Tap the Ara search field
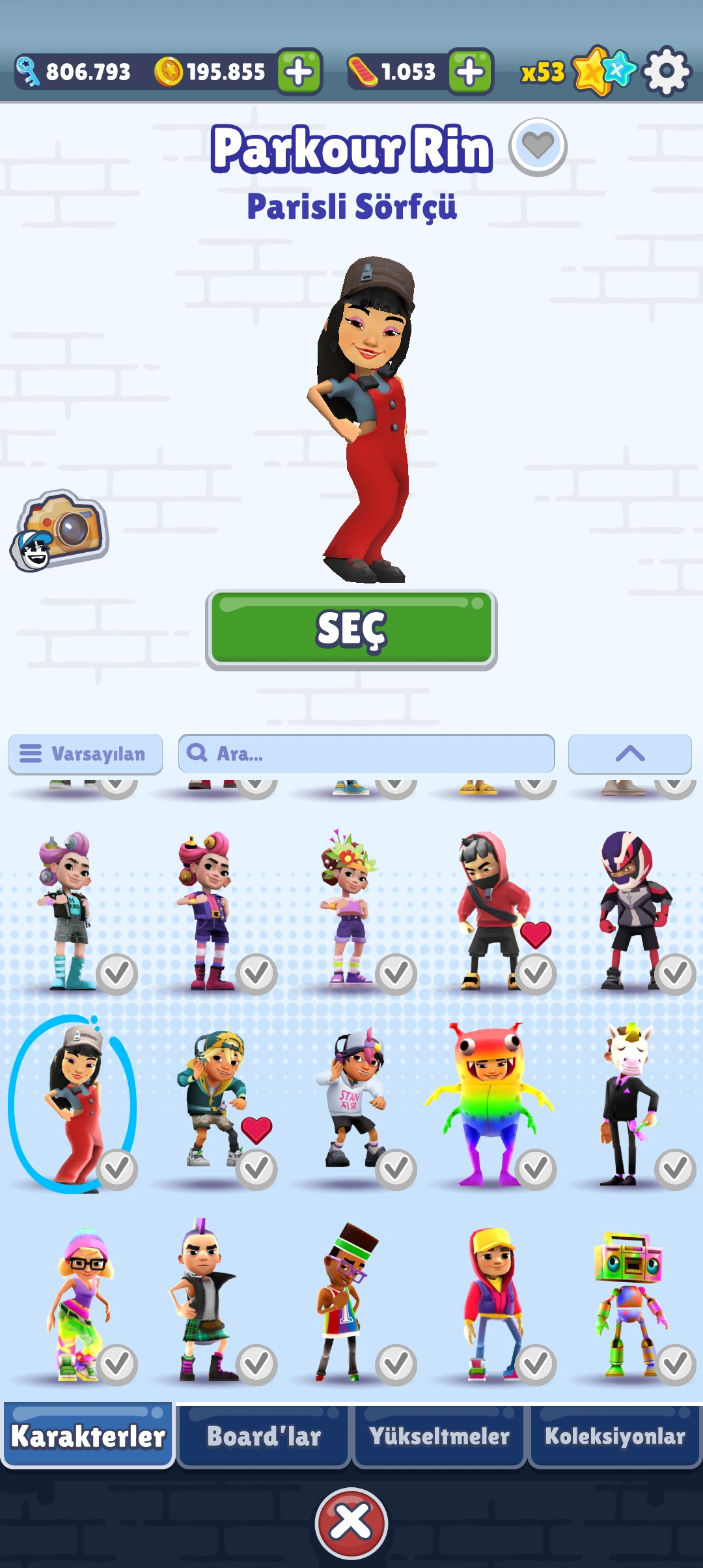 coord(366,754)
